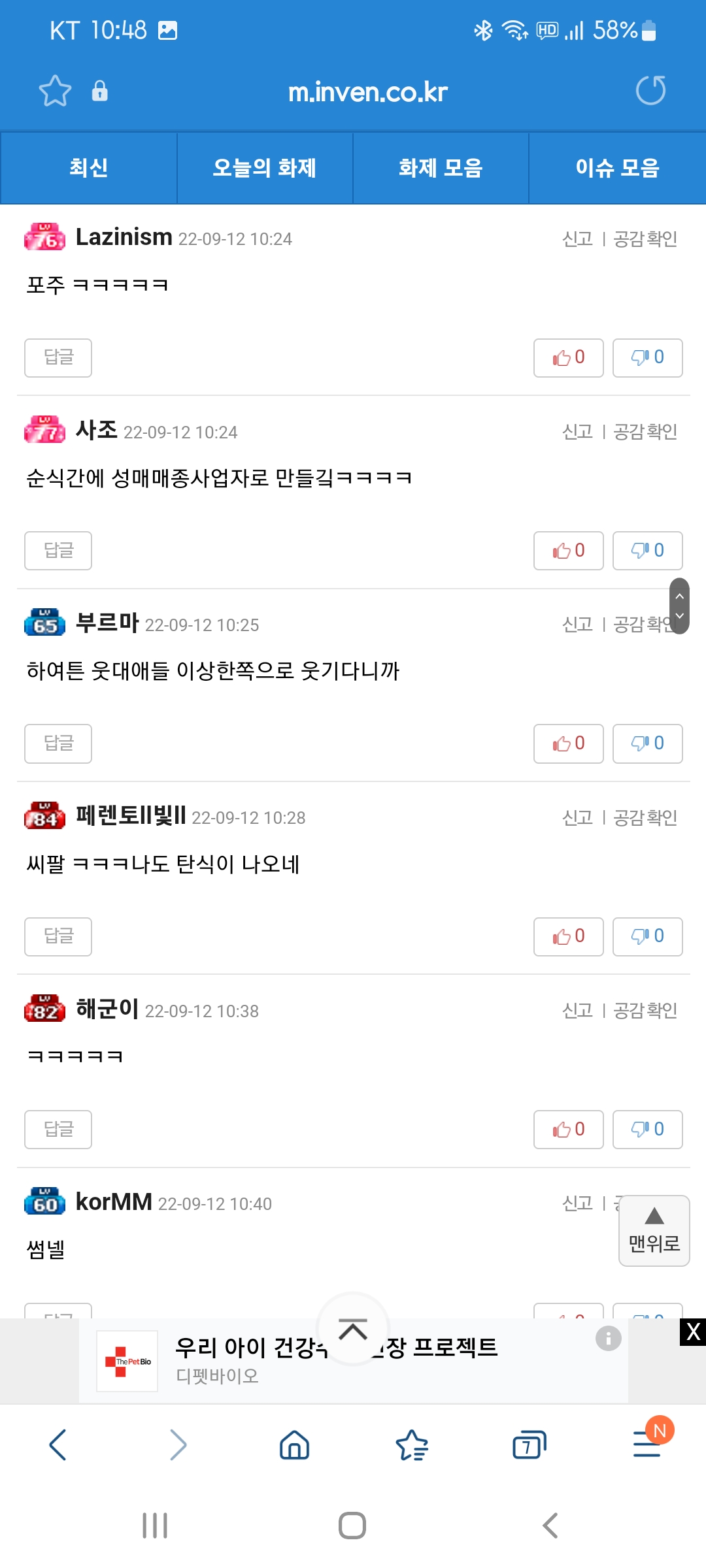Jump to top with 맨위로 button
The height and width of the screenshot is (1568, 706).
pos(654,1231)
